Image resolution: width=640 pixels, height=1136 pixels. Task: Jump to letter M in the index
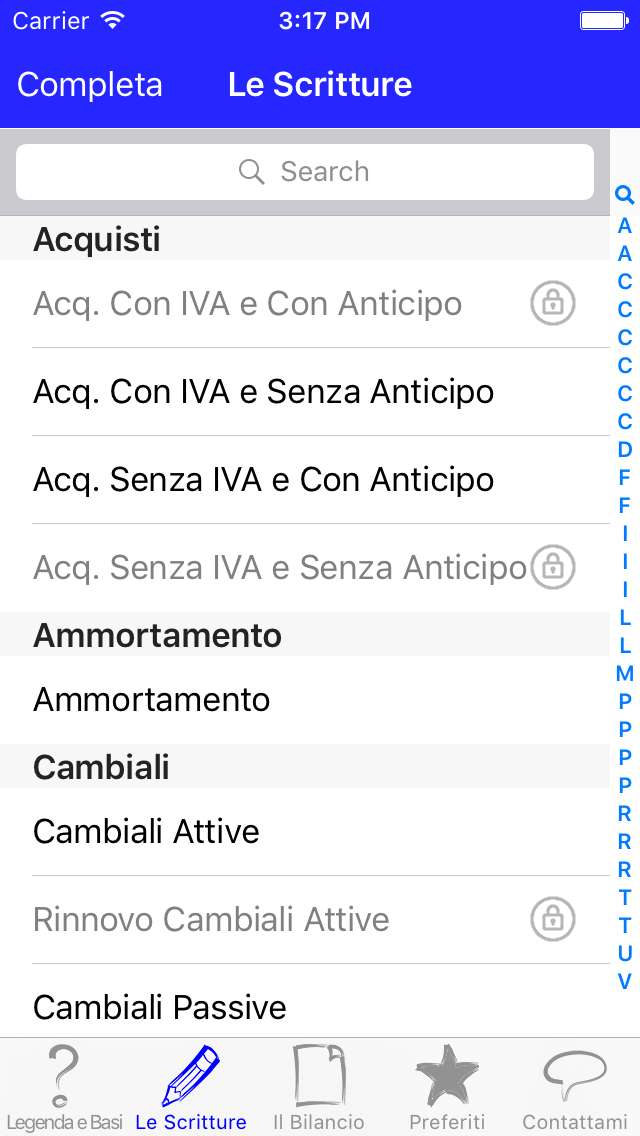click(625, 674)
